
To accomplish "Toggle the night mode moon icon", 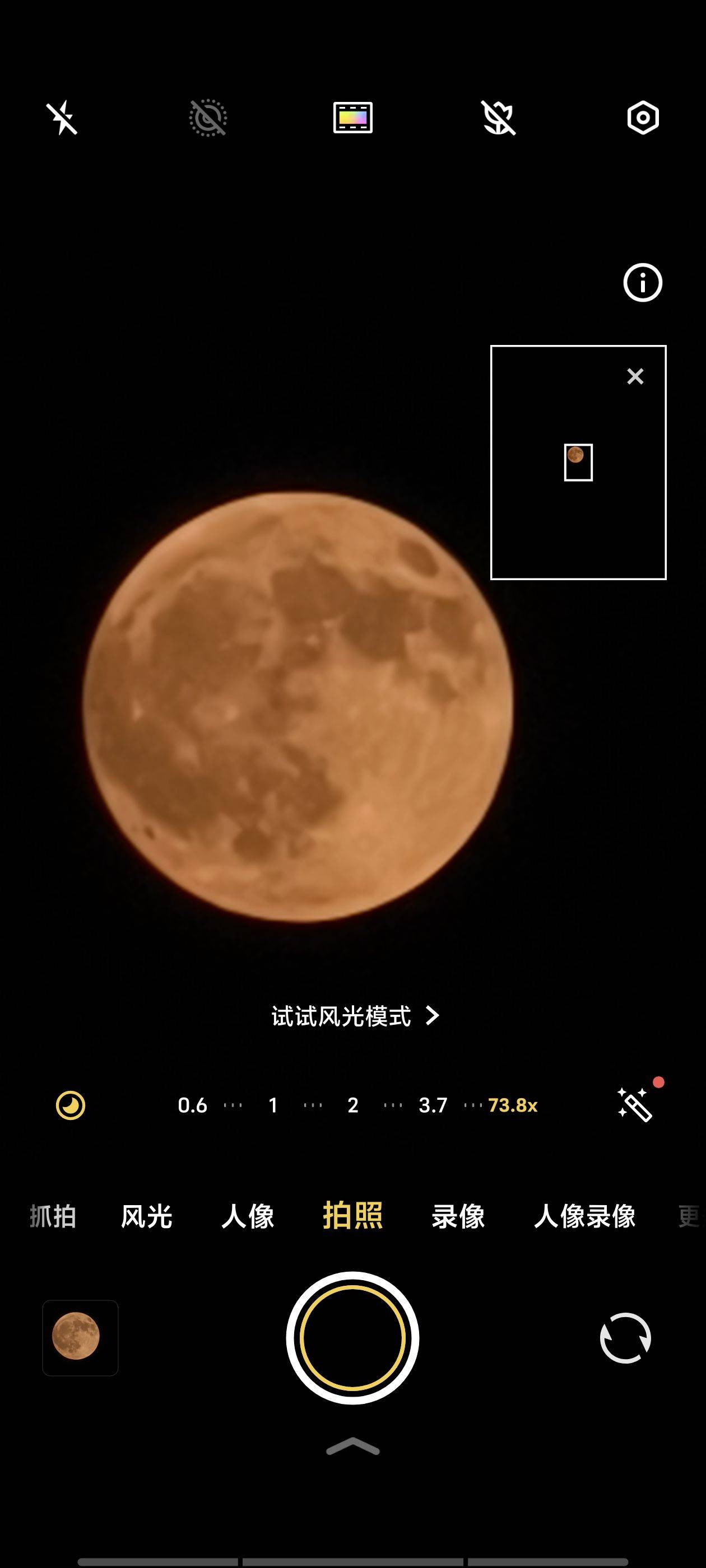I will 71,1105.
